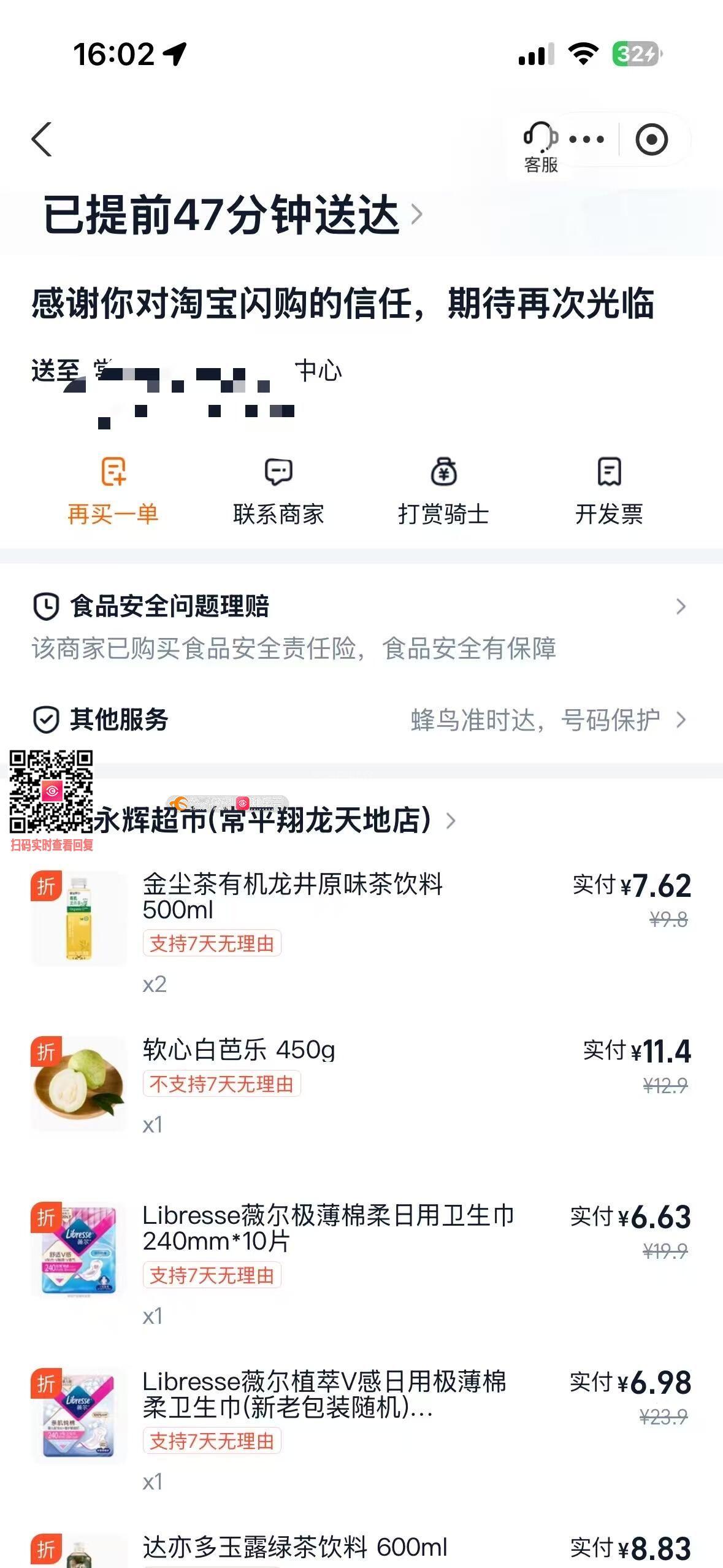This screenshot has height=1568, width=723.
Task: Open the Libresse薇尔植萃V感日用极薄棉柔卫生巾 item
Action: point(324,1394)
